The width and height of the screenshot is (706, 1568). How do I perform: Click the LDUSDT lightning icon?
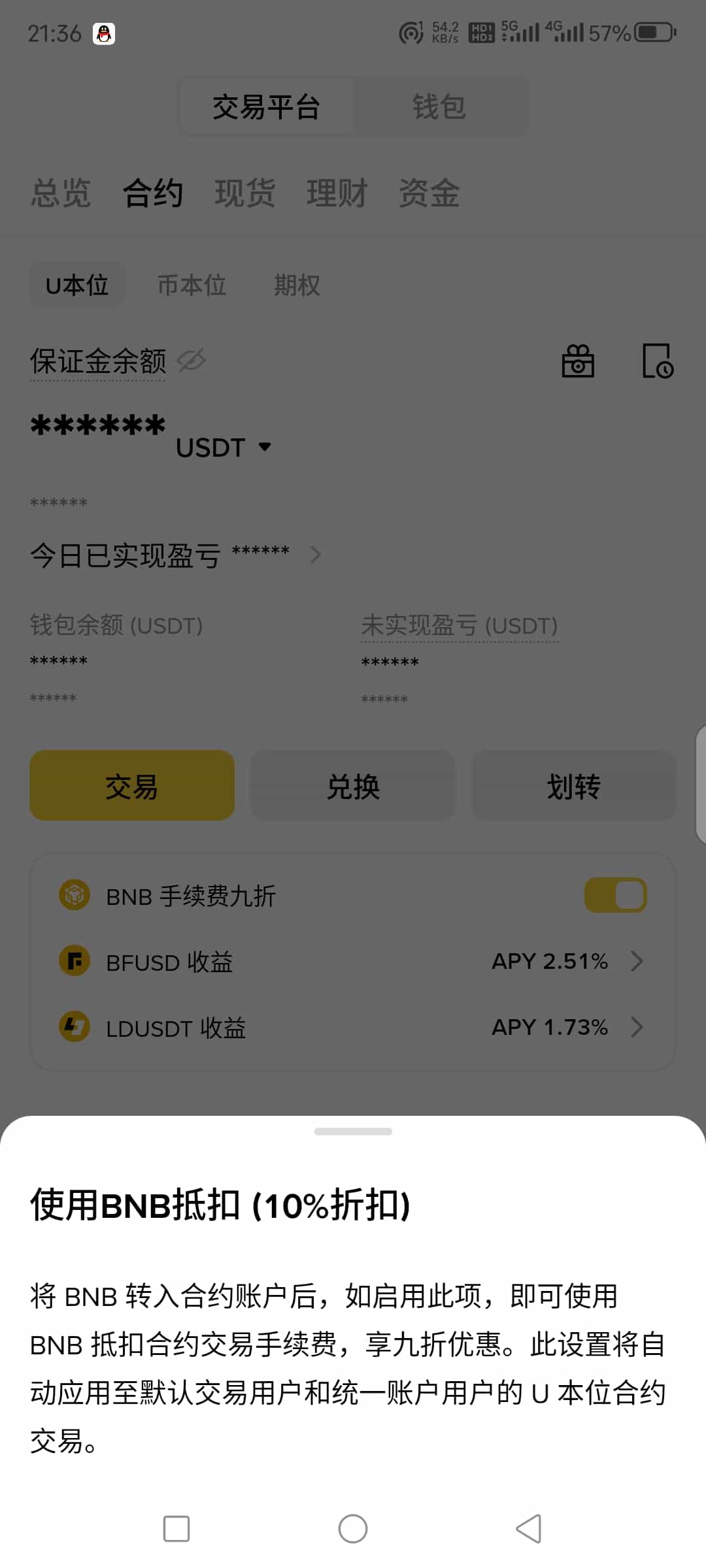pyautogui.click(x=74, y=1027)
